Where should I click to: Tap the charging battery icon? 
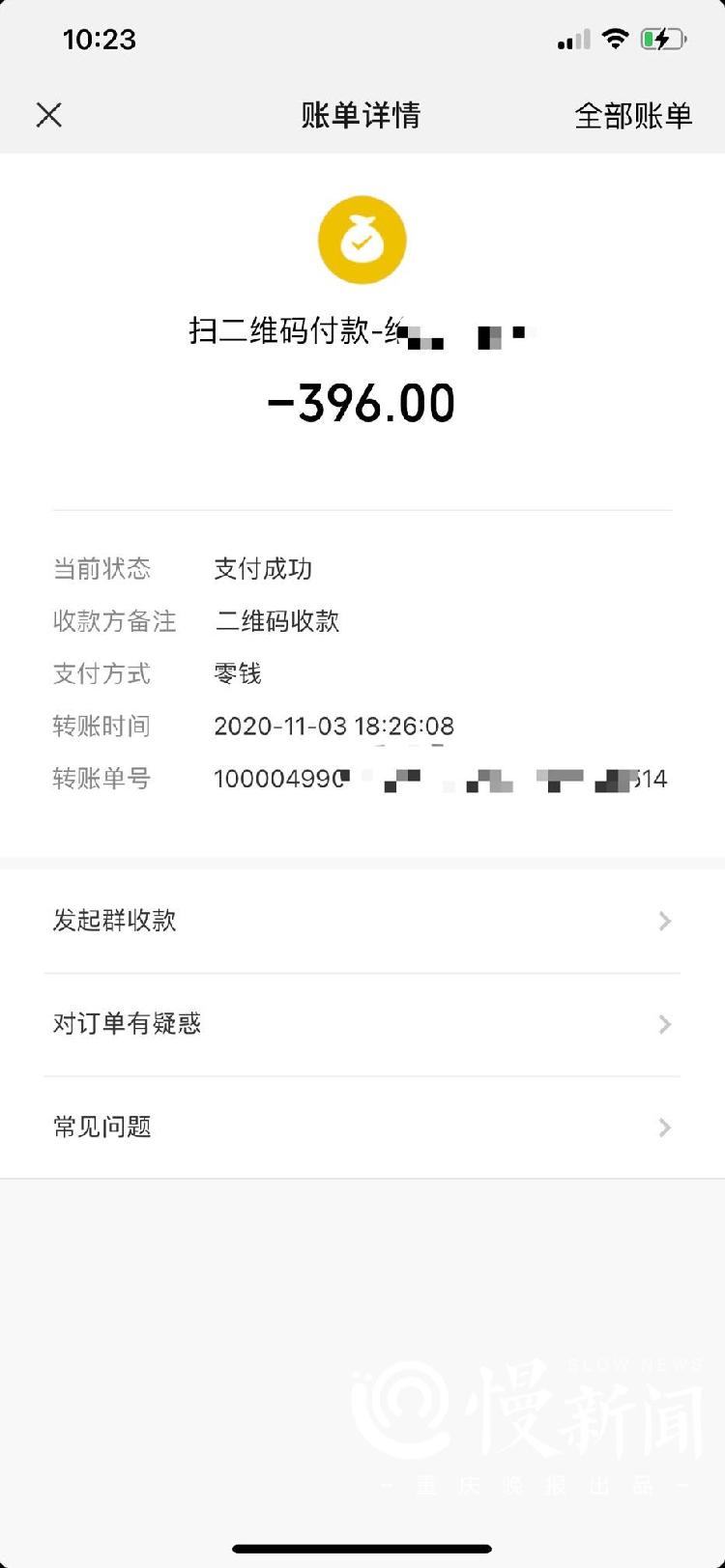pos(661,39)
